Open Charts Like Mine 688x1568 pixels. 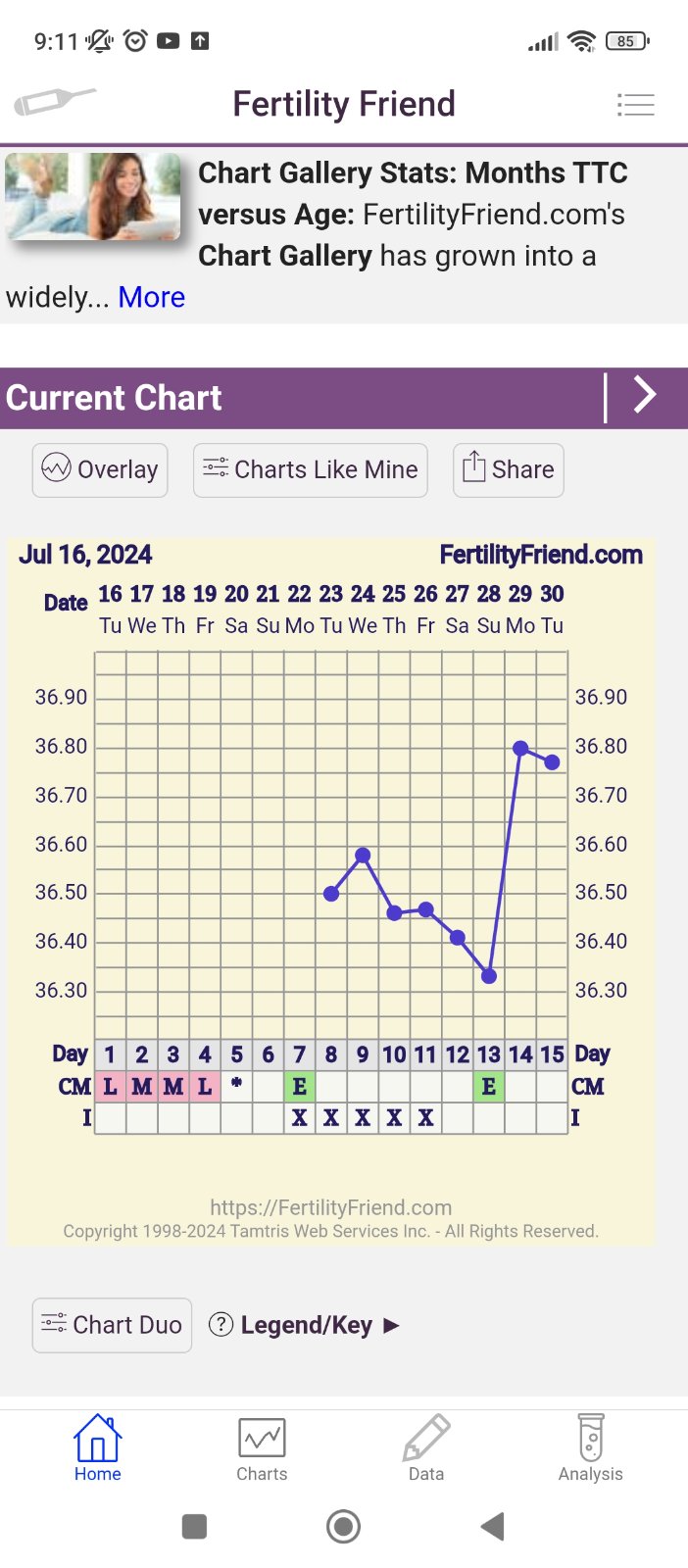310,470
